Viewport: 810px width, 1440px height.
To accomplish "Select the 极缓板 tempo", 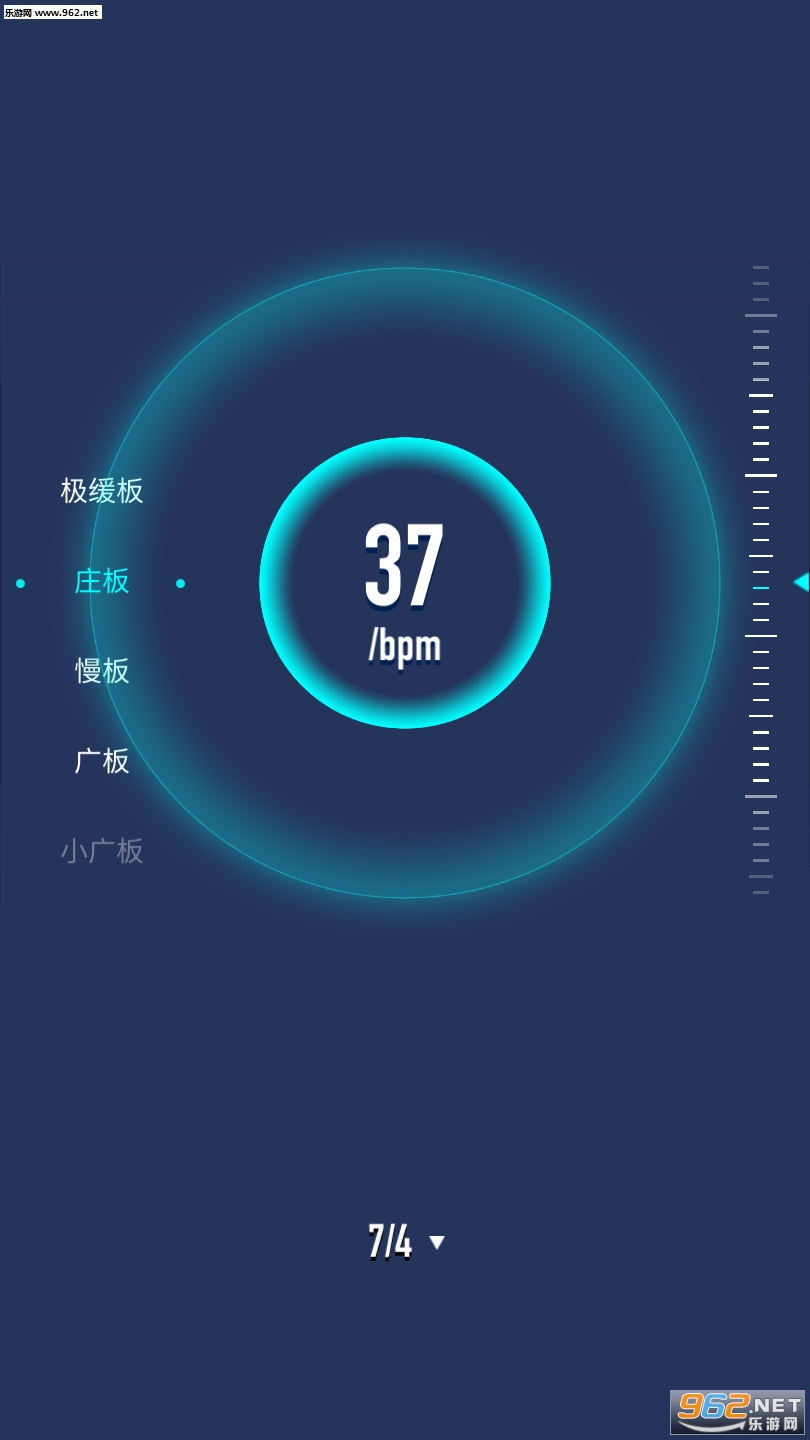I will [x=102, y=491].
